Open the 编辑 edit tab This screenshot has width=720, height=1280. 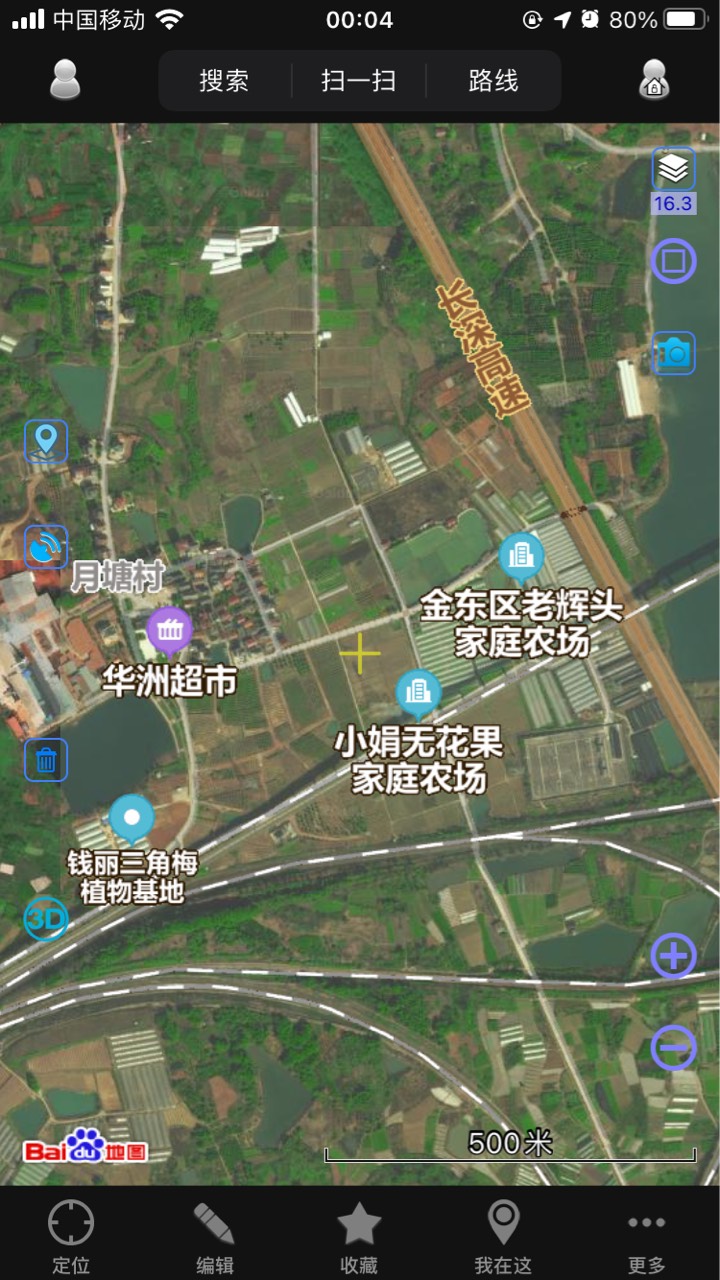pyautogui.click(x=214, y=1238)
